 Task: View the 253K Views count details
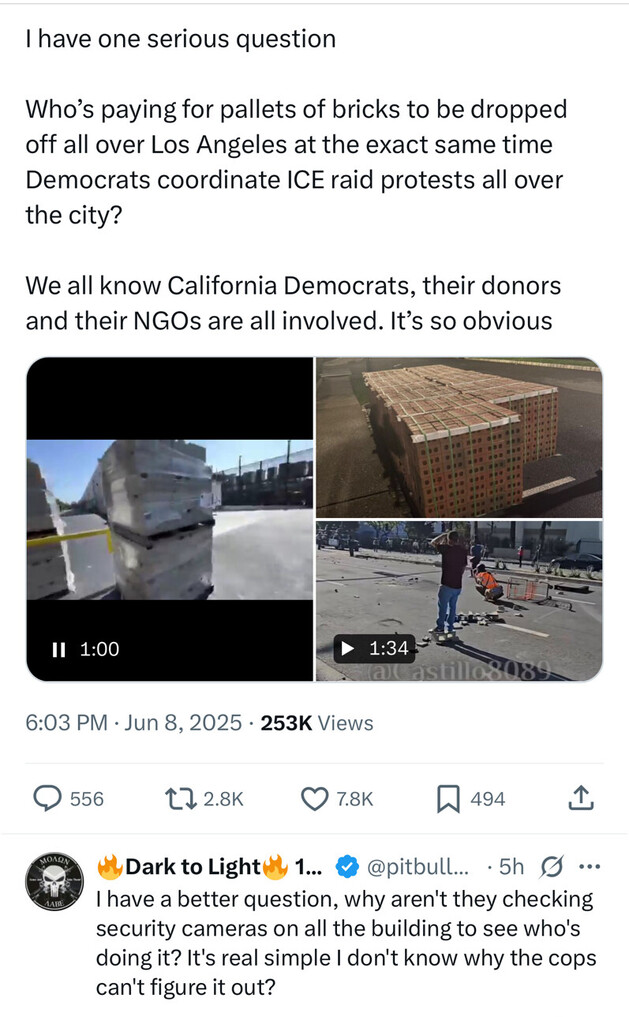click(x=316, y=723)
